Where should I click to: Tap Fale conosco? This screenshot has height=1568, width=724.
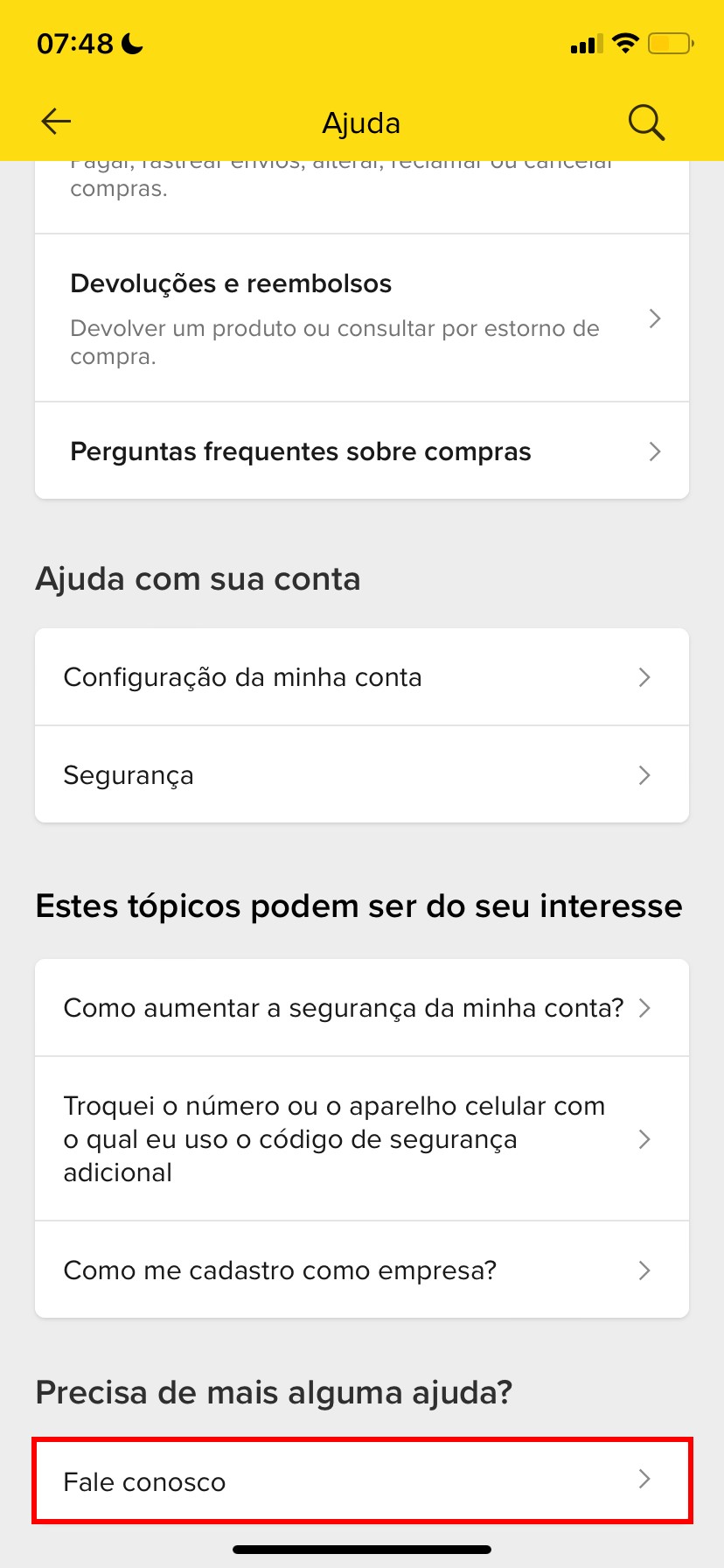pyautogui.click(x=362, y=1481)
